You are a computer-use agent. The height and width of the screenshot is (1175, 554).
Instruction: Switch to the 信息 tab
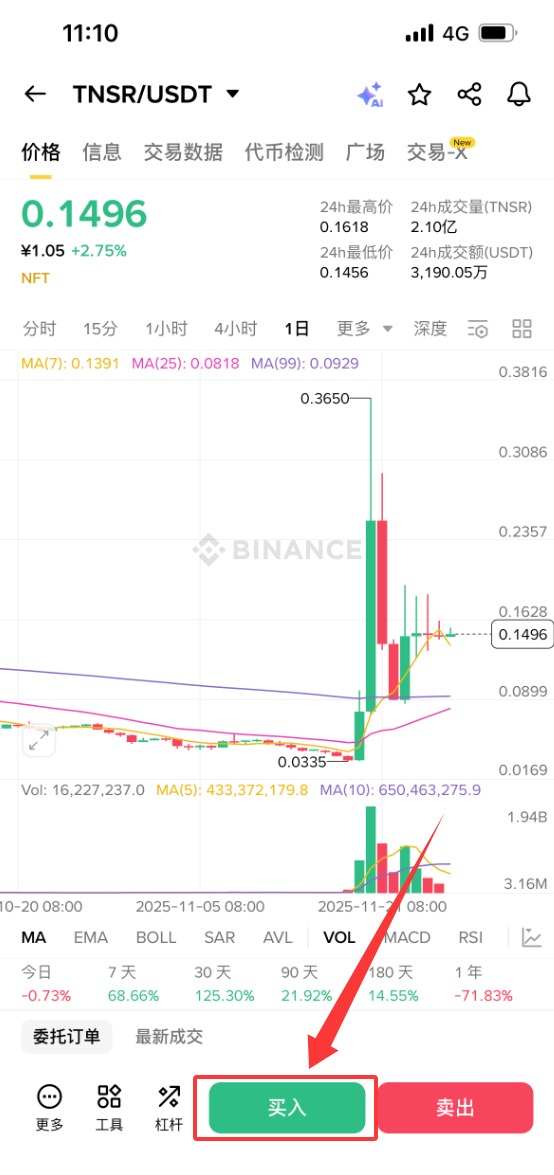point(102,152)
